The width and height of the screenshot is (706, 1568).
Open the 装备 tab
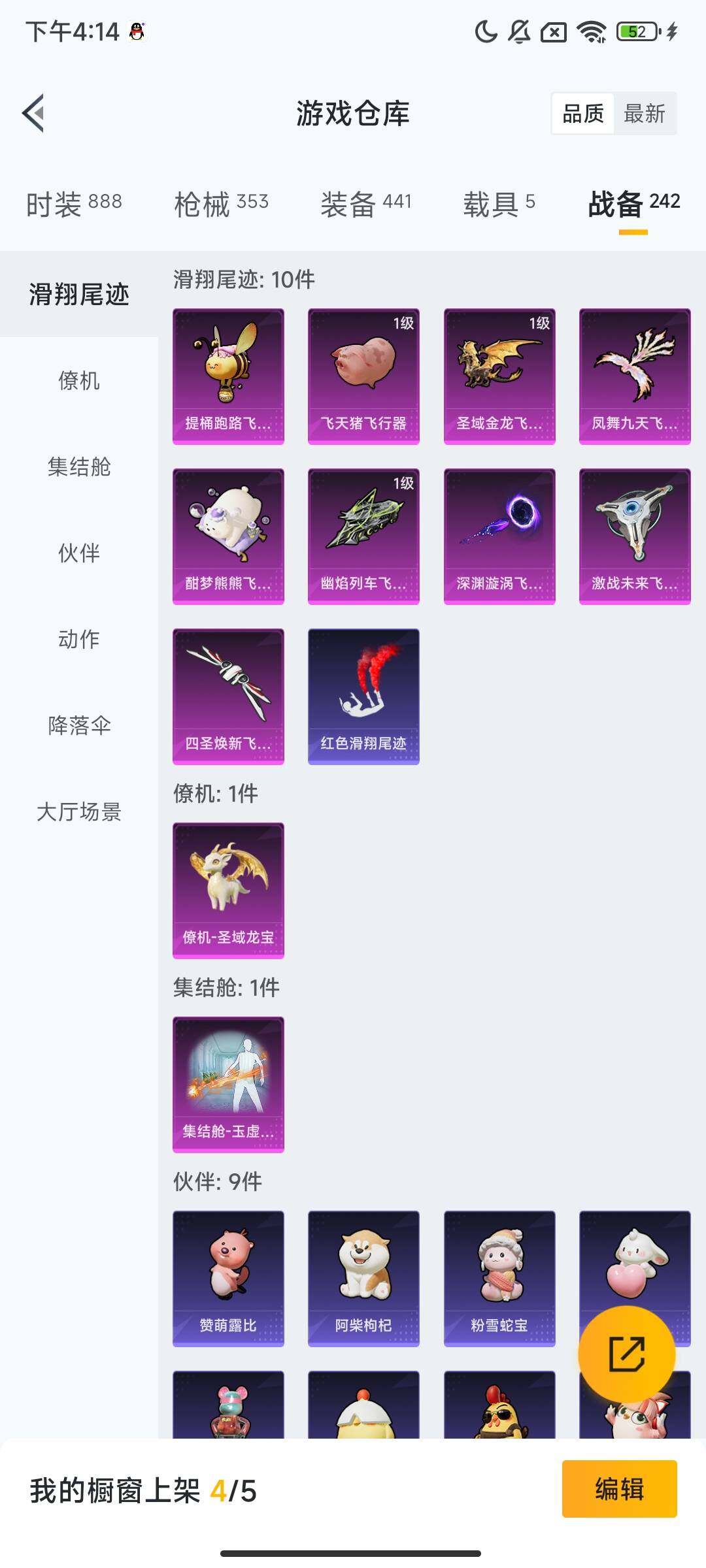(x=365, y=204)
